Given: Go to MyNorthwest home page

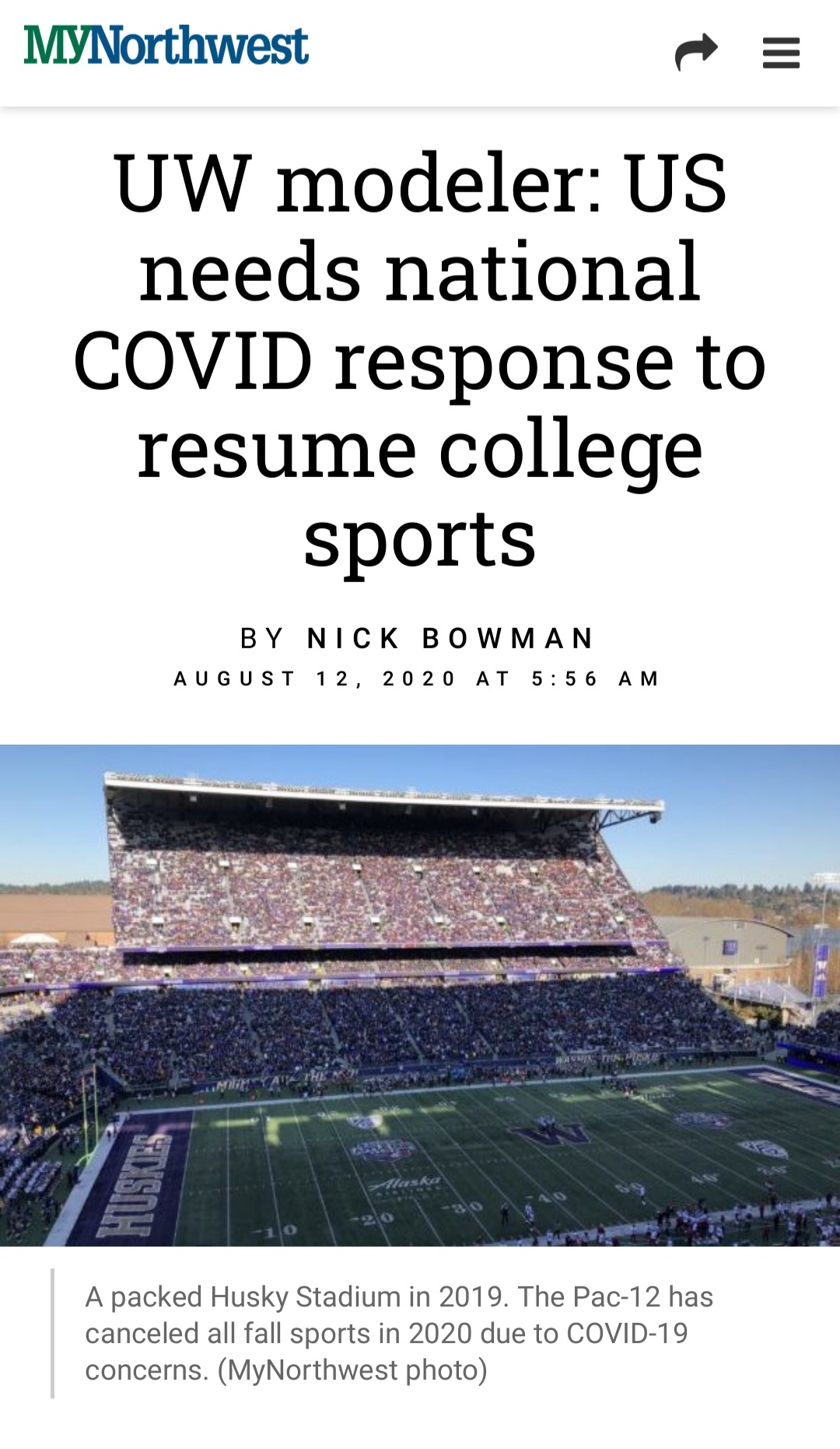Looking at the screenshot, I should pyautogui.click(x=166, y=45).
